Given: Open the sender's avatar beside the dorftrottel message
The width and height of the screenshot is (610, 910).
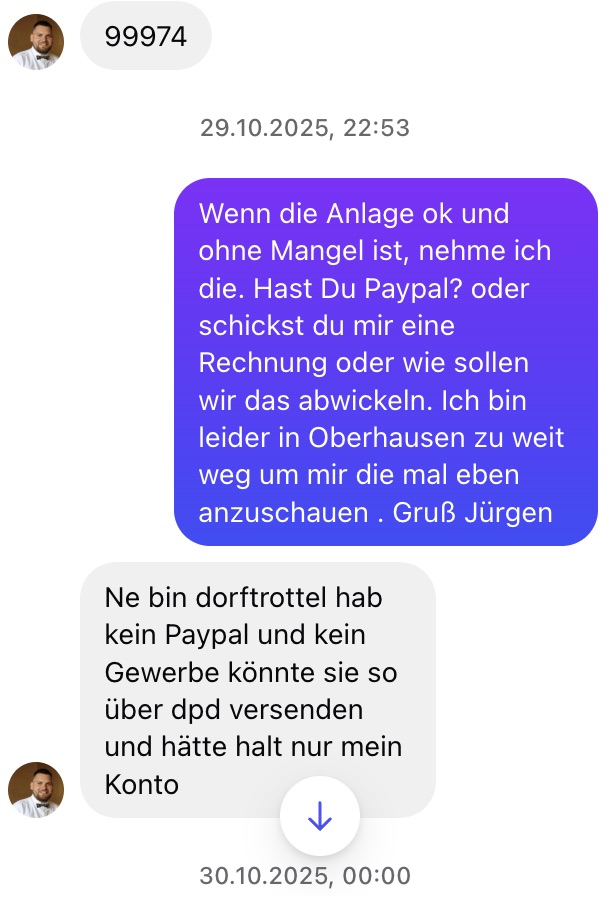Looking at the screenshot, I should pos(36,789).
